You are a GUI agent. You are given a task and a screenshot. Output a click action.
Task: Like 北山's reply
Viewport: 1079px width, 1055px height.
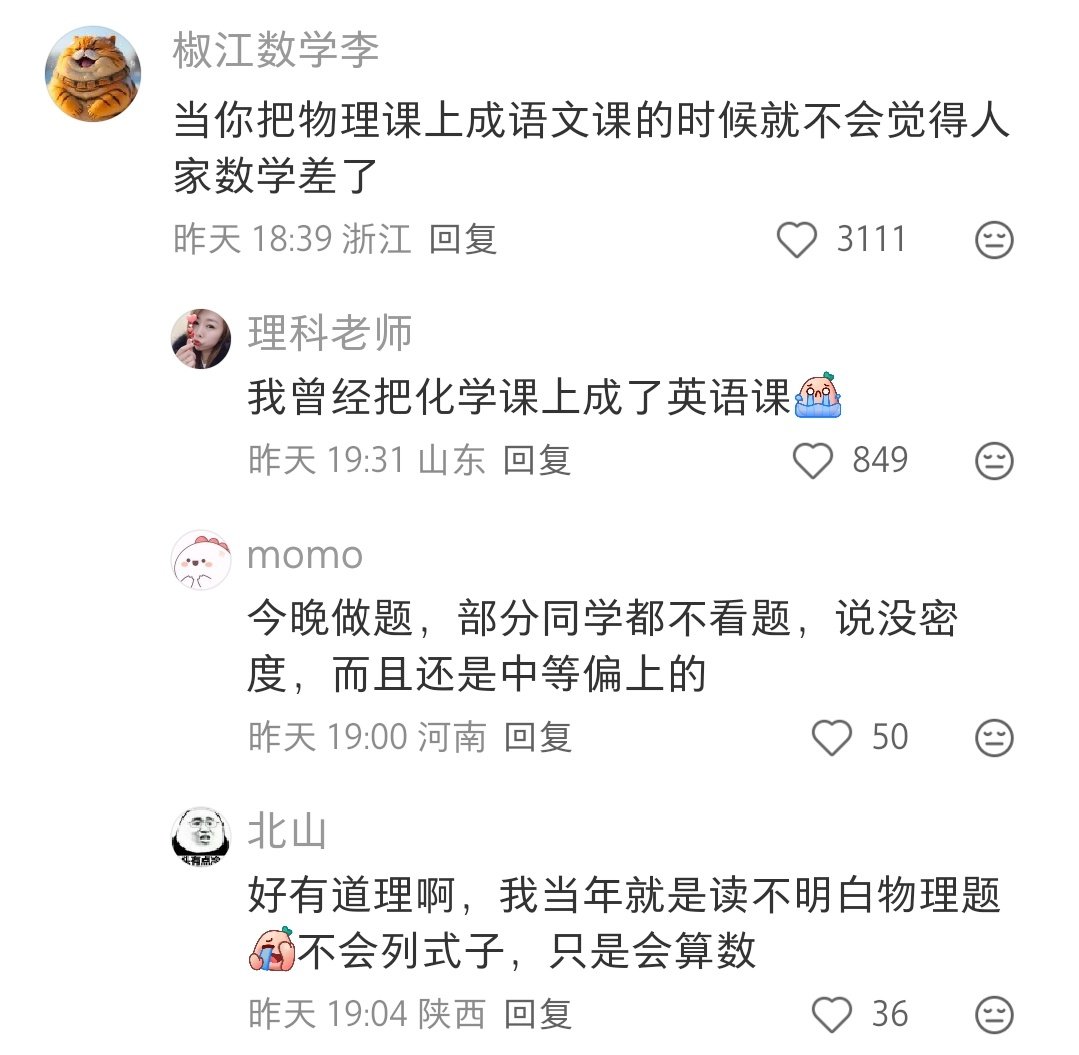click(830, 1015)
